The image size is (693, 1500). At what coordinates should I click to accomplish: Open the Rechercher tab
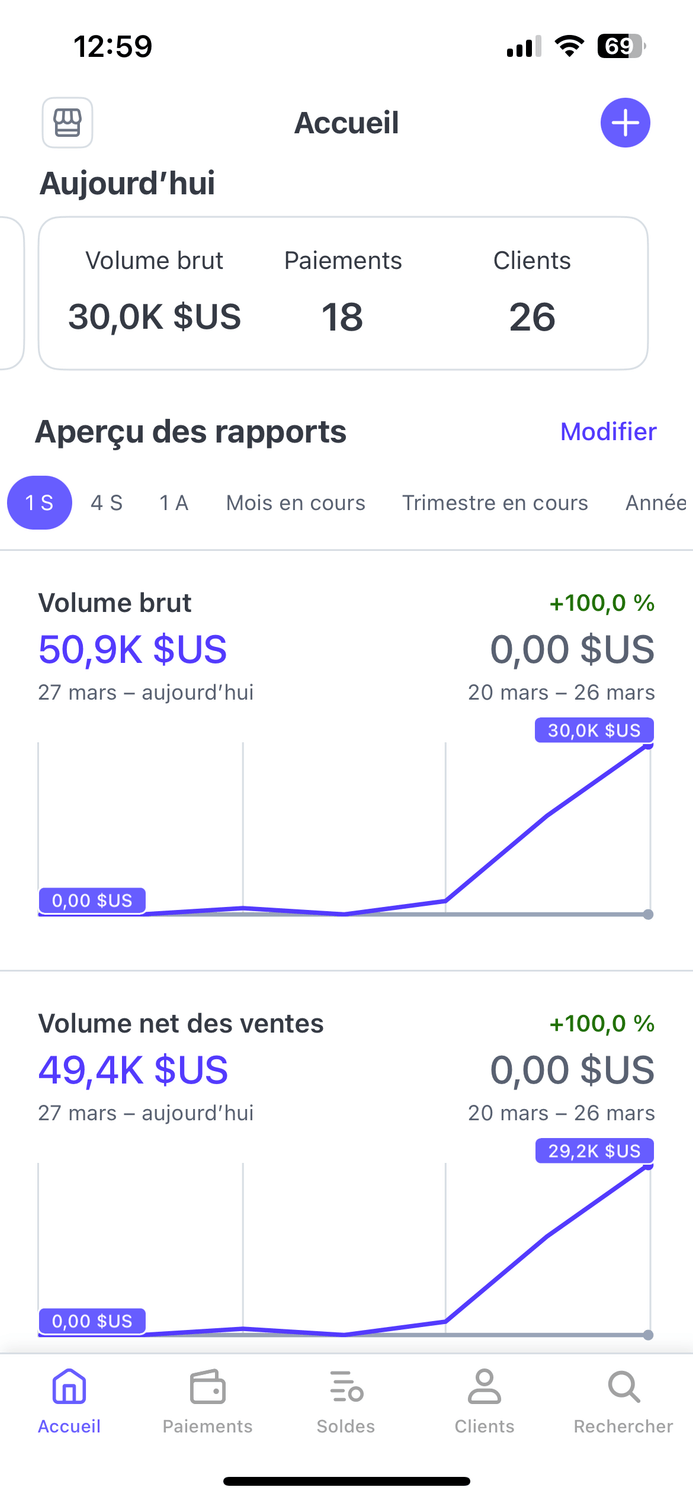623,1402
